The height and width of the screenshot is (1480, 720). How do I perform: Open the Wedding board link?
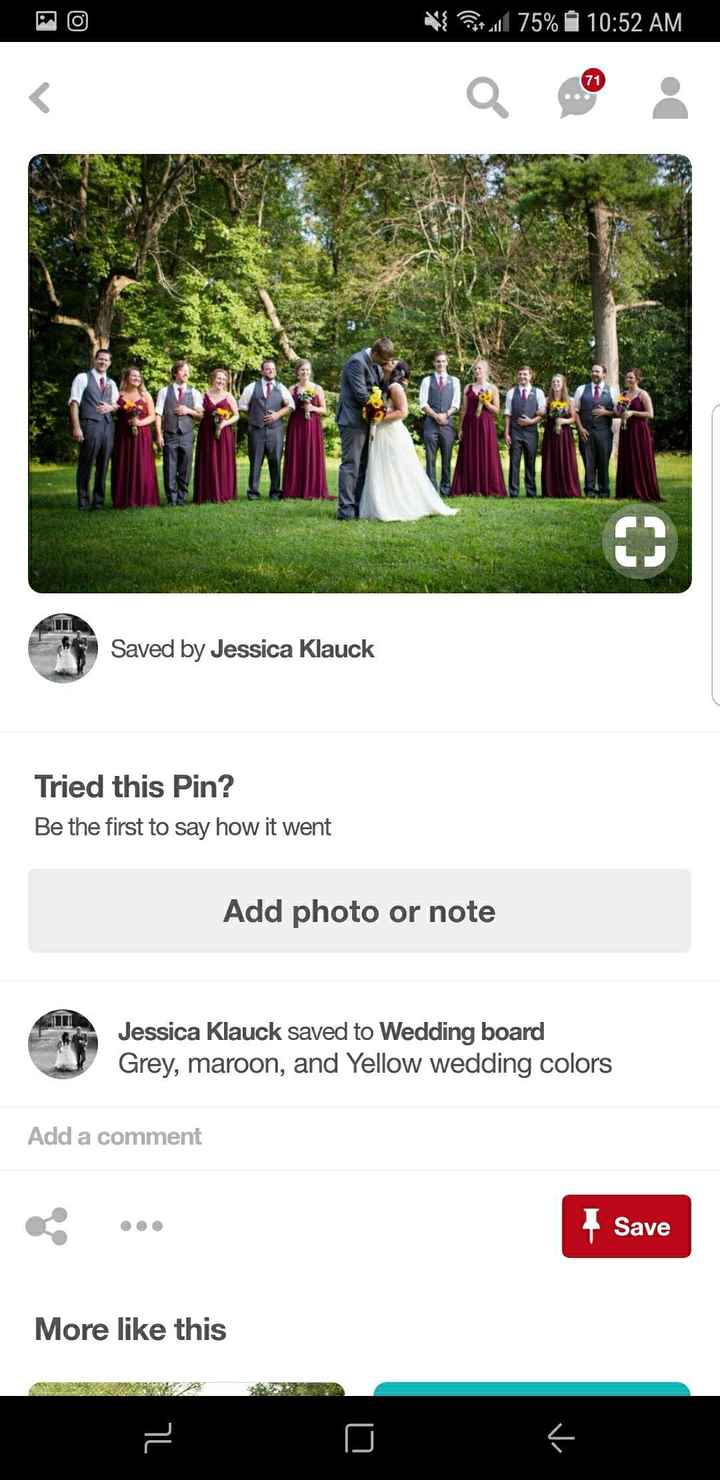[462, 1031]
